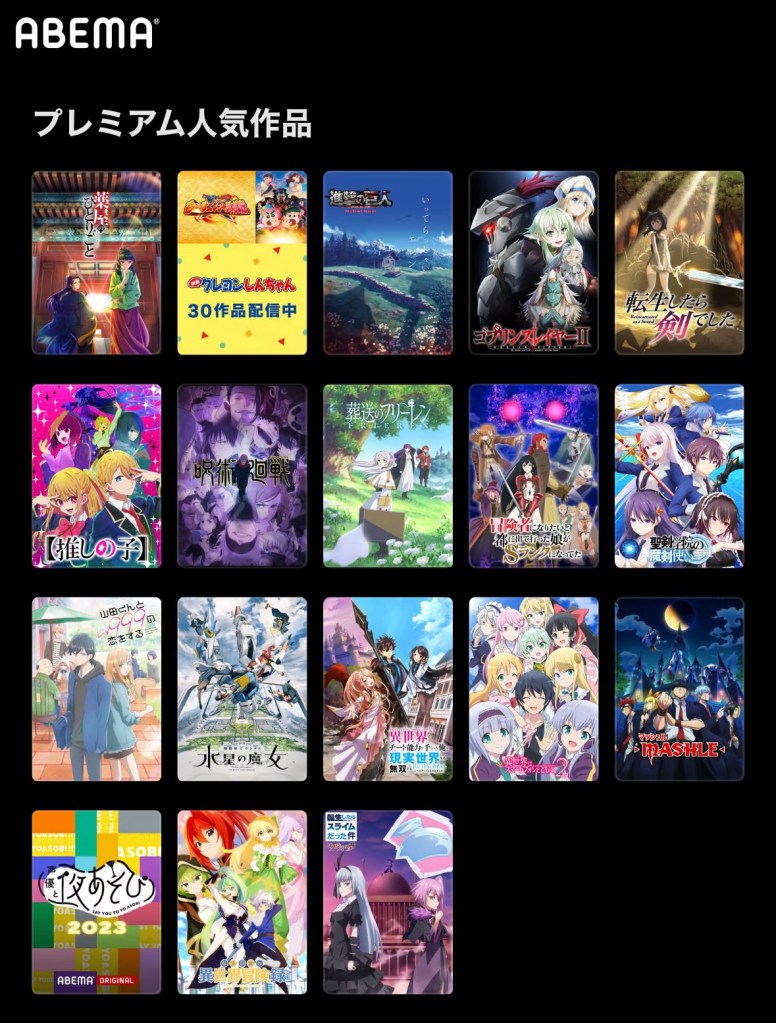This screenshot has height=1023, width=776.
Task: Open the 転生したらスライムだった件 tile
Action: pos(388,902)
